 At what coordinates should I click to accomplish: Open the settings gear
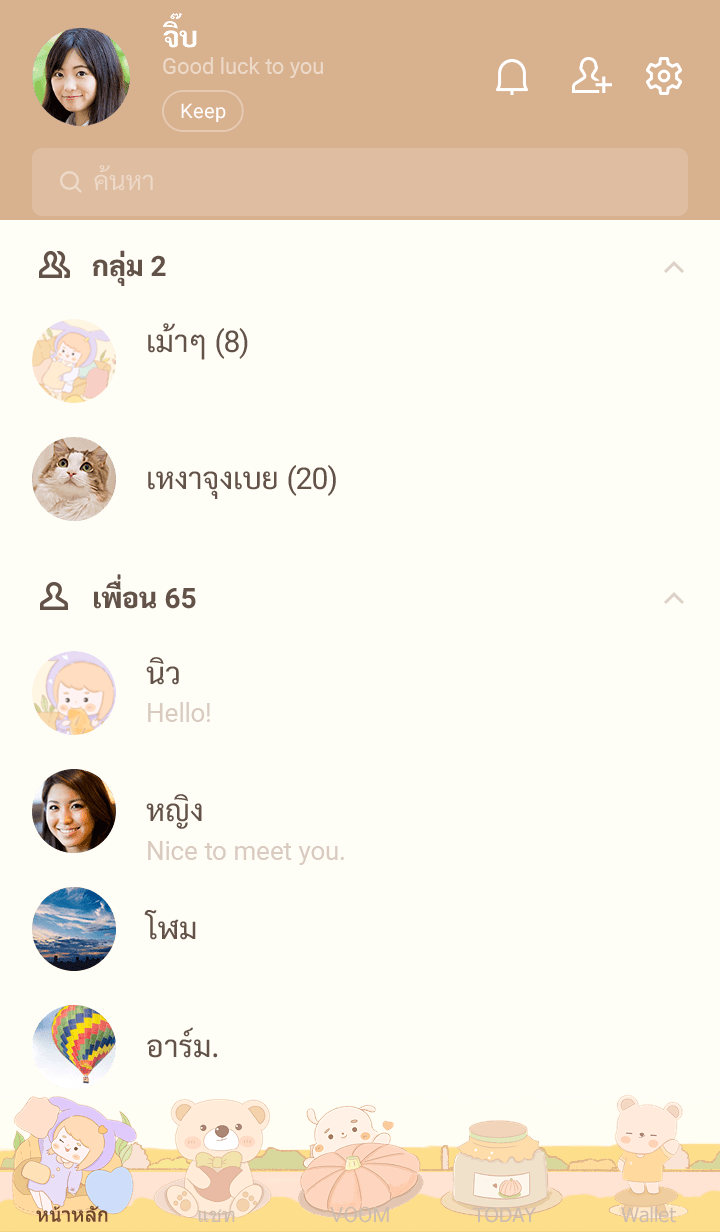[664, 77]
